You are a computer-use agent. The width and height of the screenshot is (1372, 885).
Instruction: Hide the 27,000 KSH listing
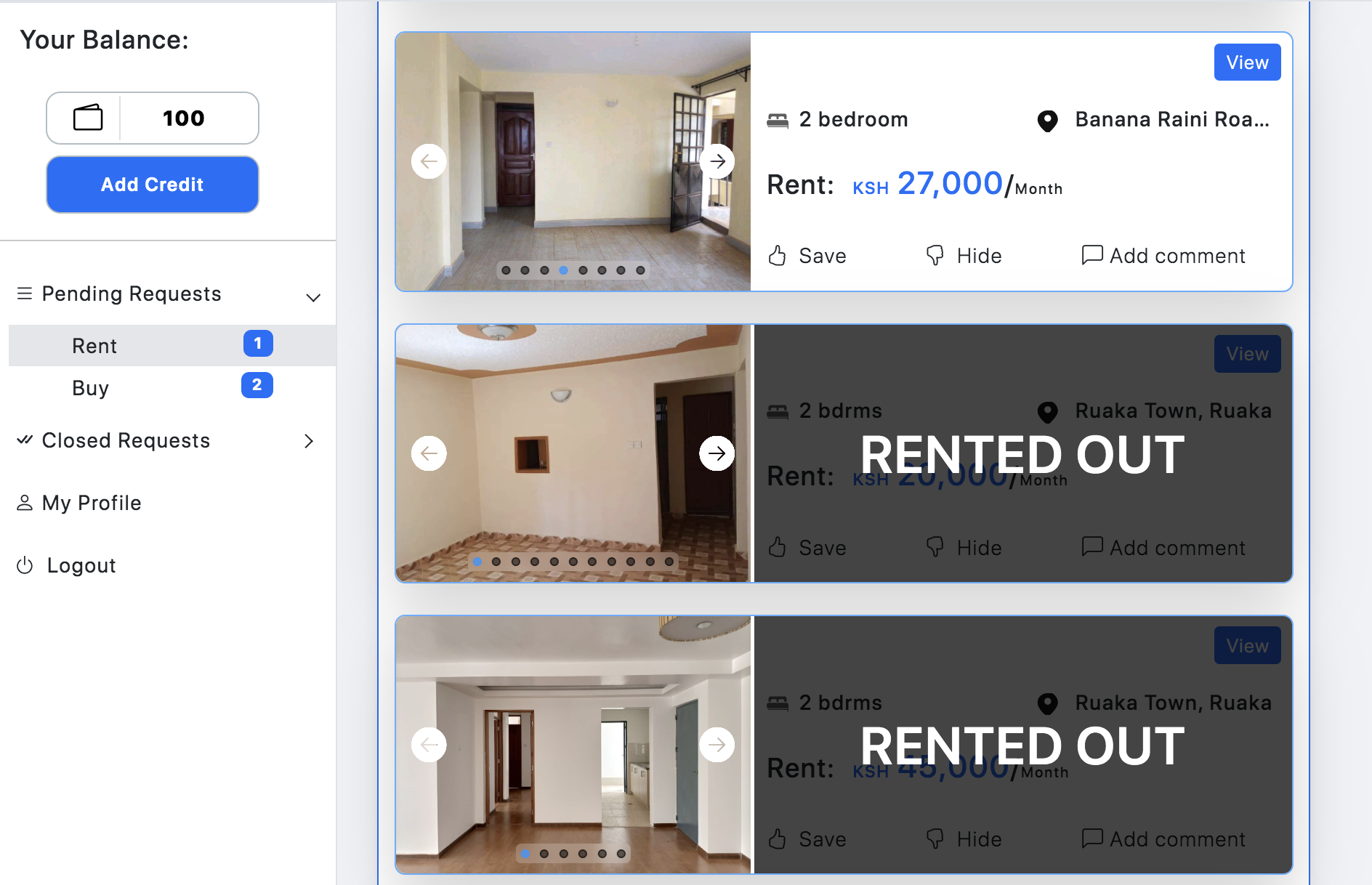[964, 256]
